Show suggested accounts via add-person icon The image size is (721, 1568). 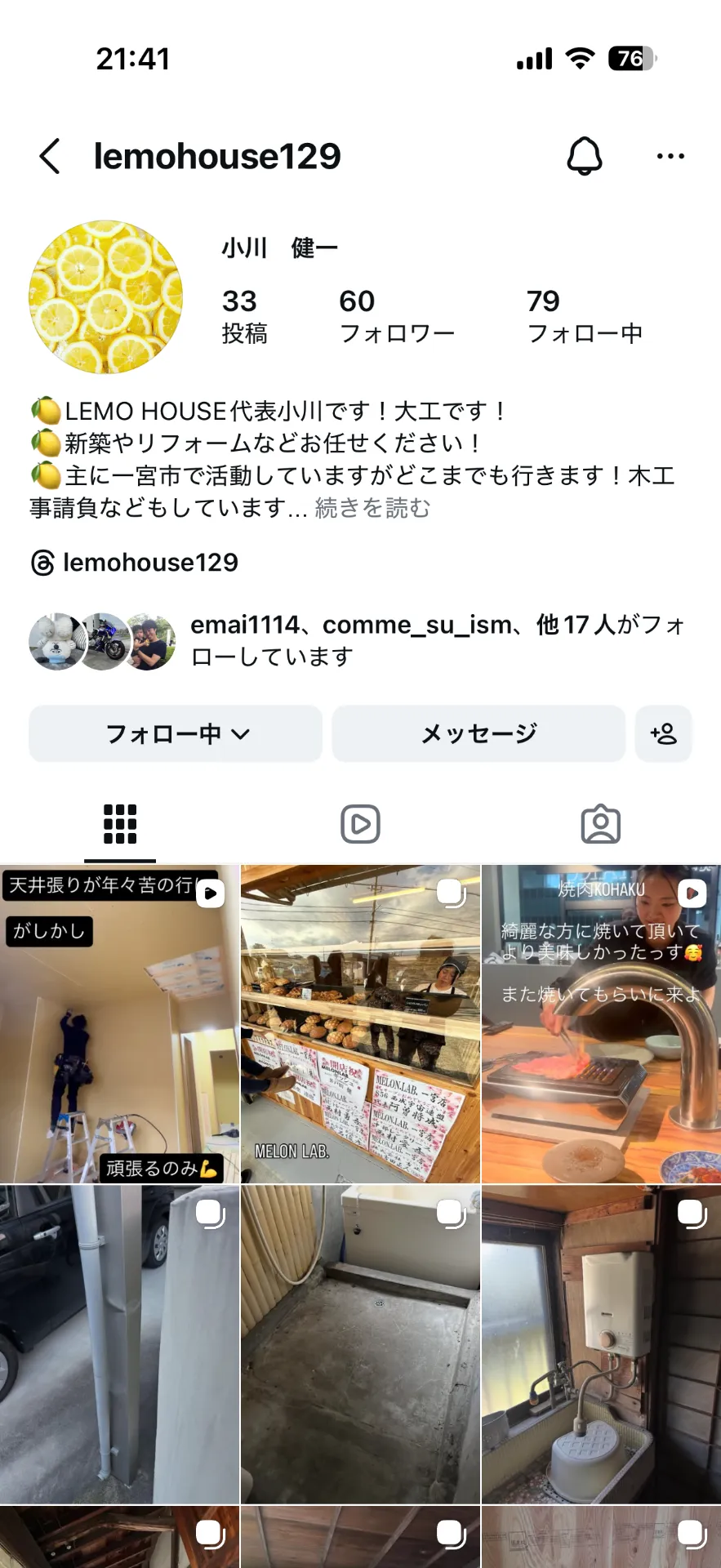(663, 733)
